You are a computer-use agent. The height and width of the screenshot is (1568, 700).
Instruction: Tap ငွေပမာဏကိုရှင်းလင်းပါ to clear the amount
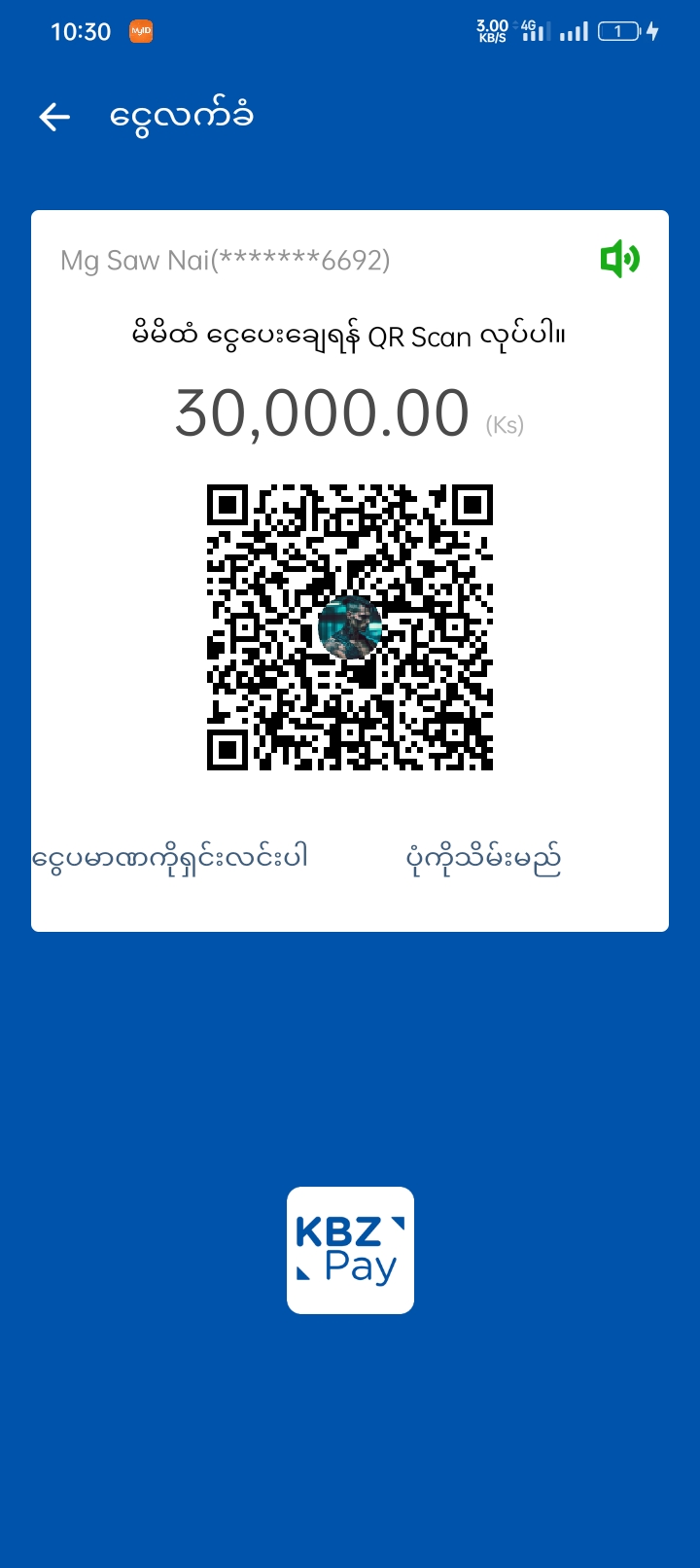(170, 858)
